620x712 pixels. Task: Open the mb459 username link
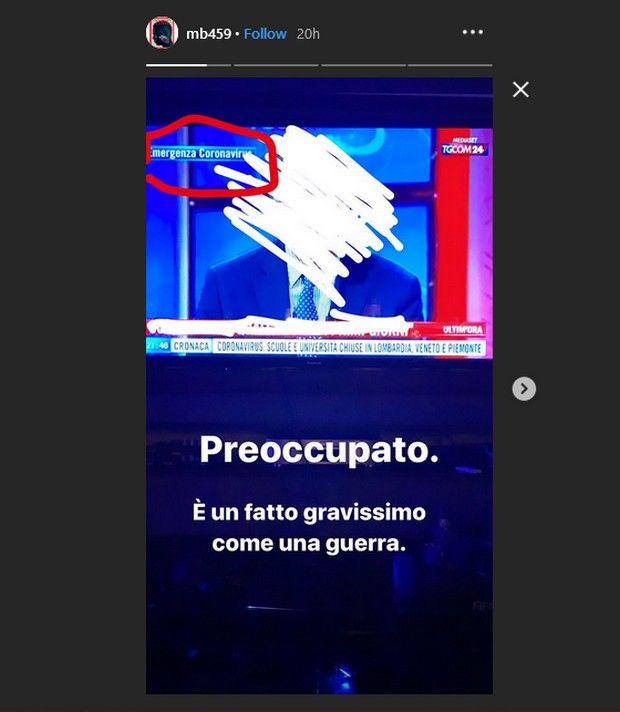[207, 34]
